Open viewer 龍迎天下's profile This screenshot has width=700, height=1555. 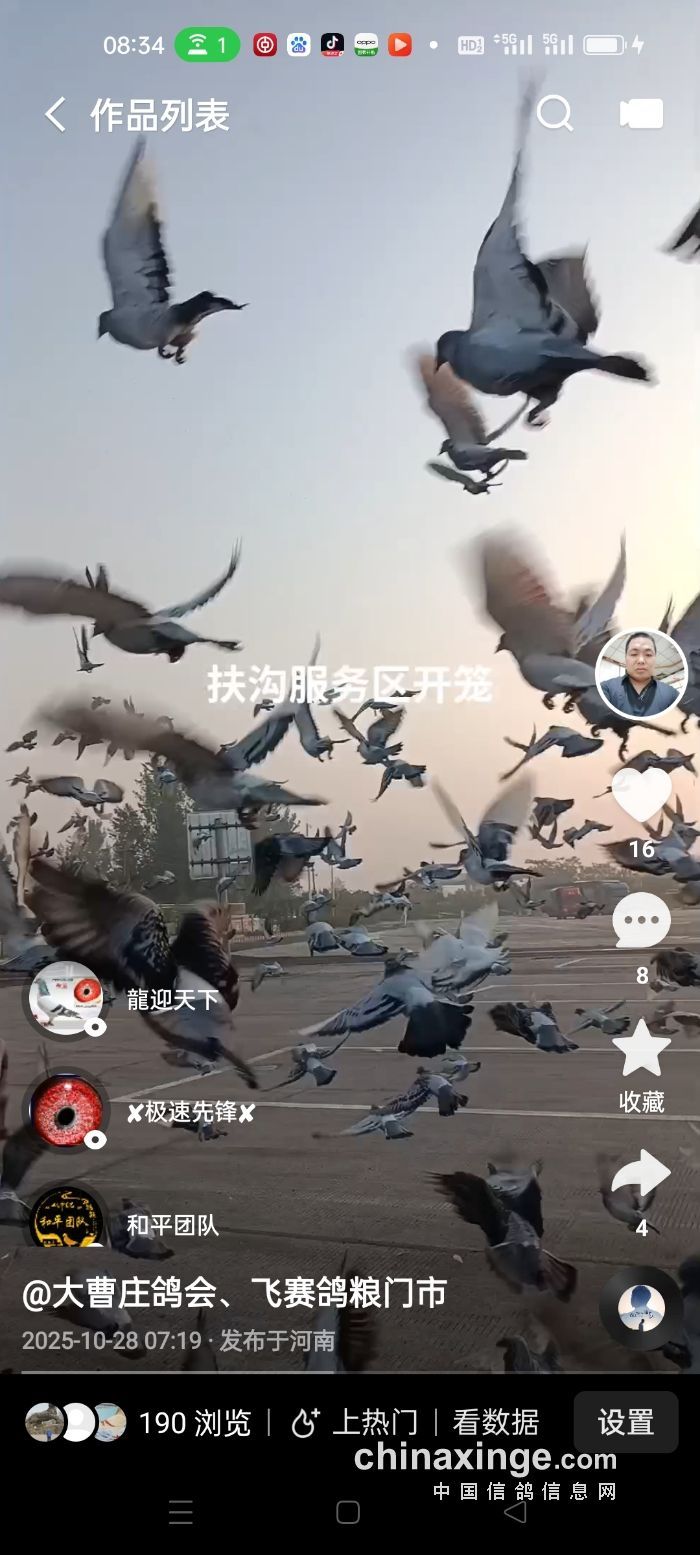(x=66, y=997)
